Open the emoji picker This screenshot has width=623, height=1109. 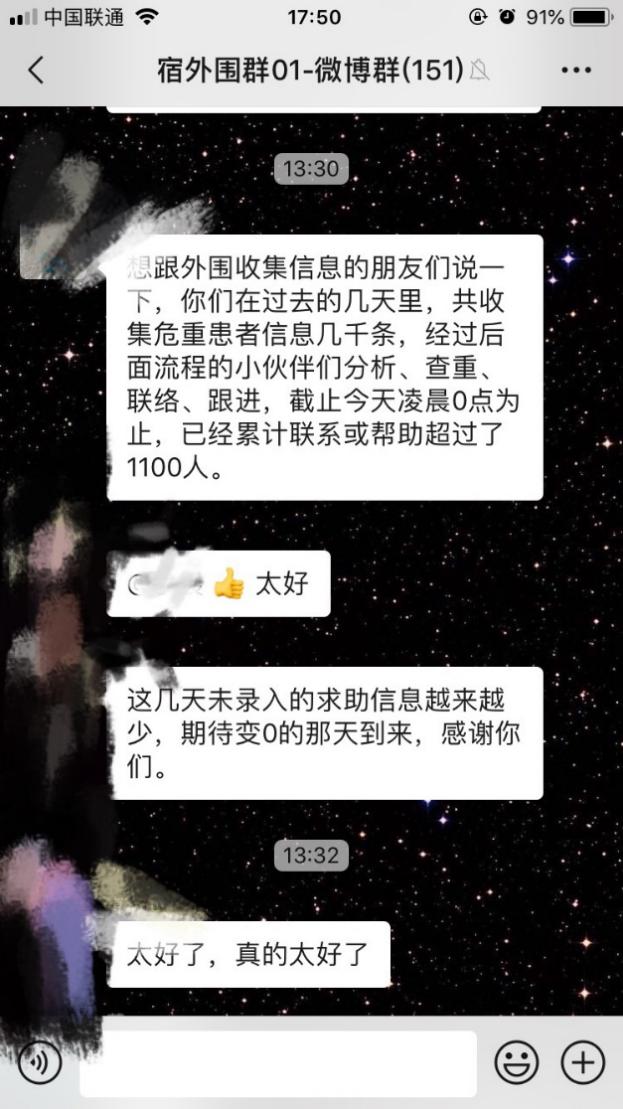[x=516, y=1062]
